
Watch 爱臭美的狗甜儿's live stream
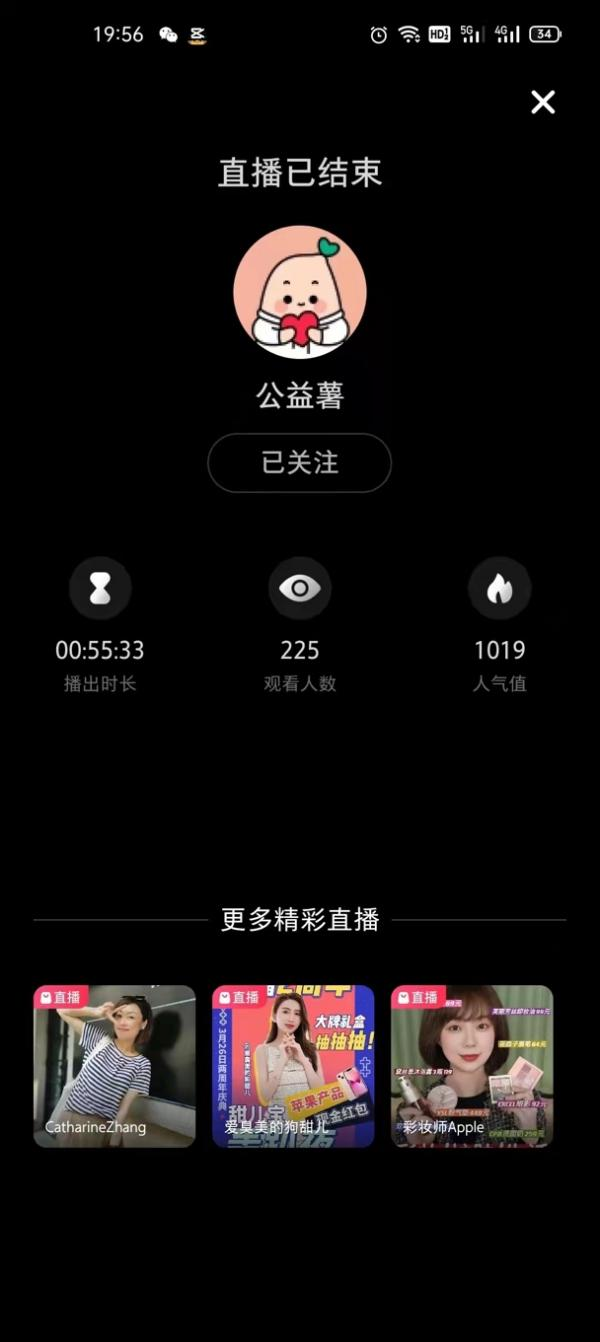pos(293,1066)
